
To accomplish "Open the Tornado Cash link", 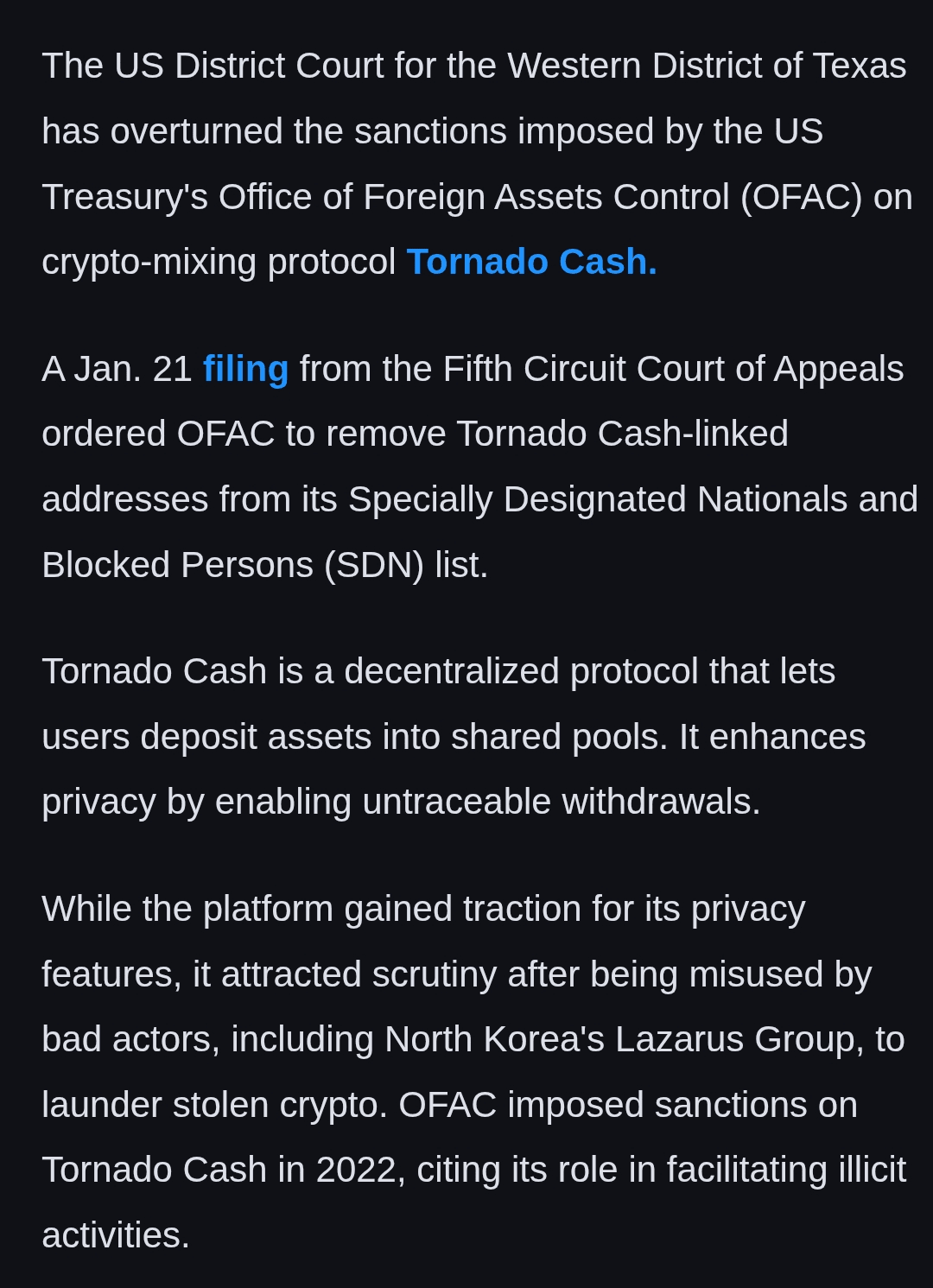I will (x=530, y=262).
